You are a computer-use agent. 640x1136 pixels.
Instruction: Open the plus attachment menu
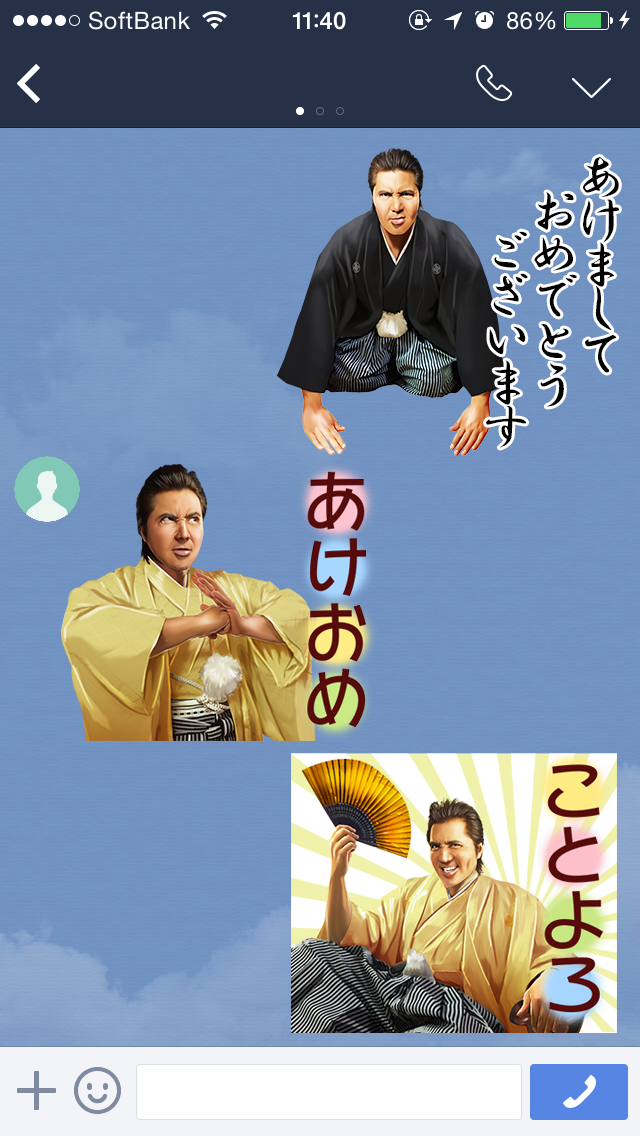pos(36,1090)
